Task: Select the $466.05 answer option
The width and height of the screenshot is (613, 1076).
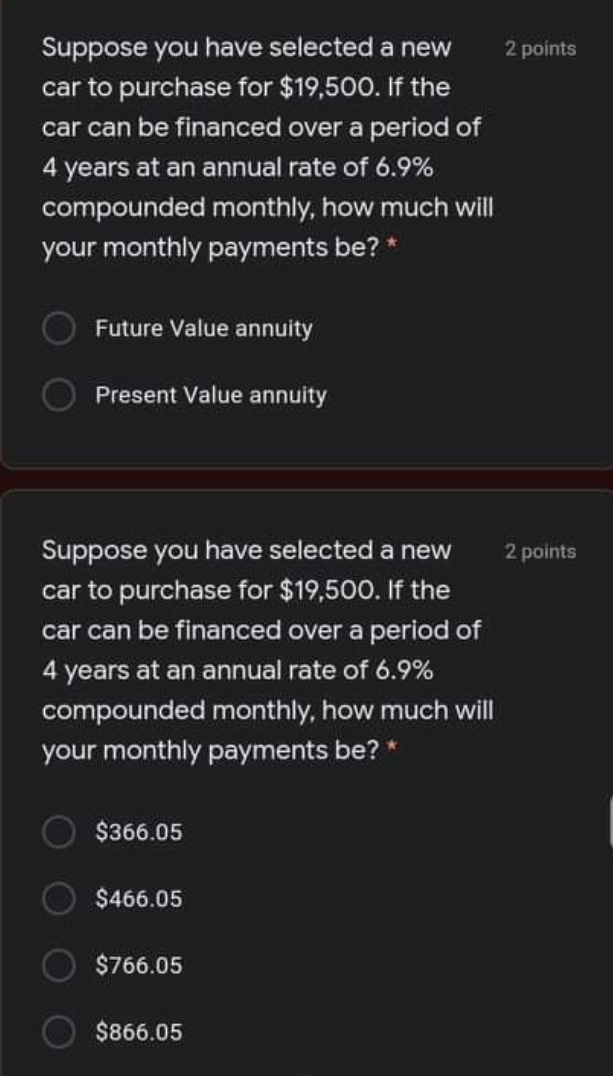Action: click(59, 899)
